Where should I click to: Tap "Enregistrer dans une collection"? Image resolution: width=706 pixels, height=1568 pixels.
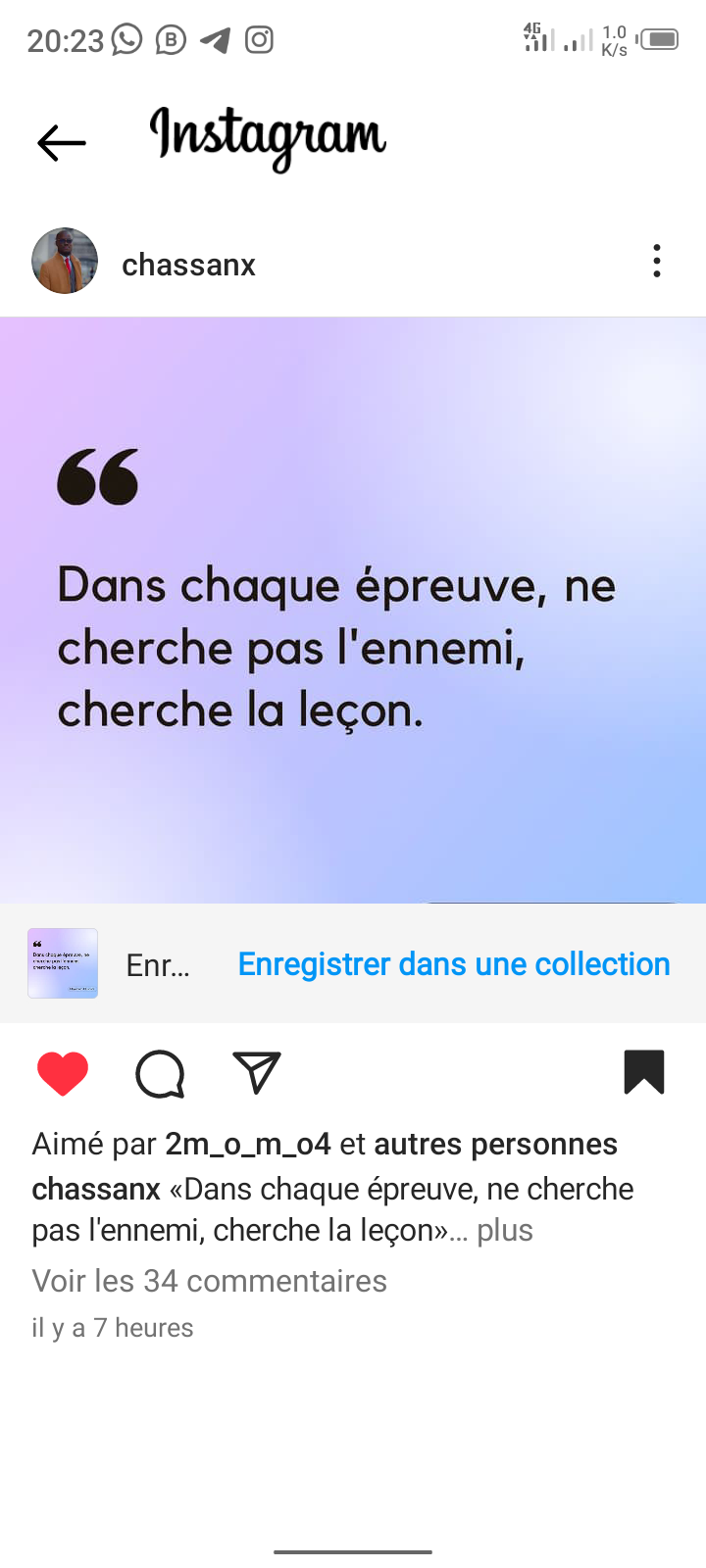pos(454,964)
